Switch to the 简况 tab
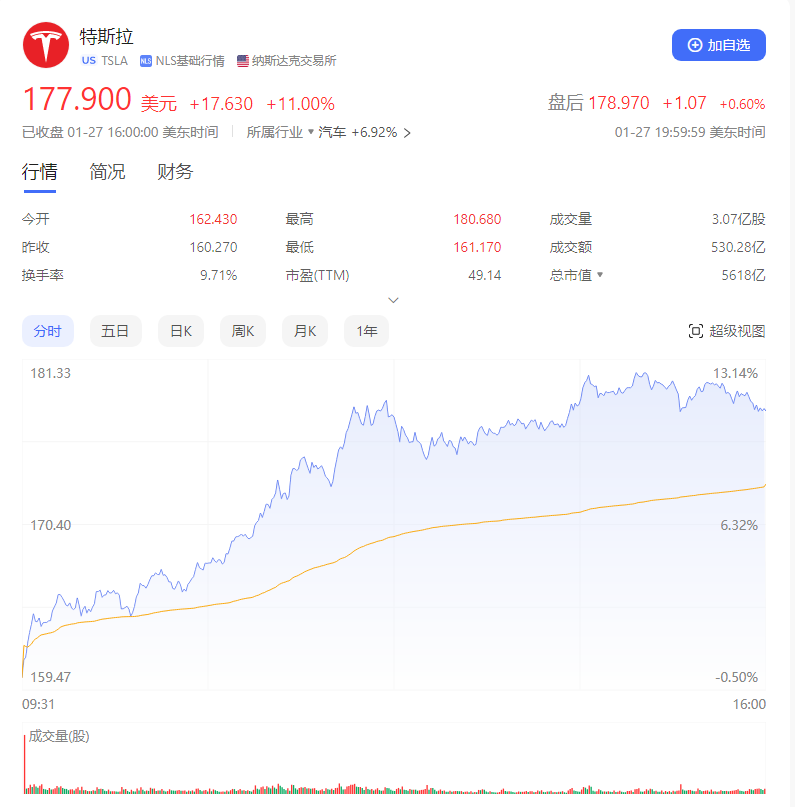The image size is (795, 807). click(x=107, y=172)
